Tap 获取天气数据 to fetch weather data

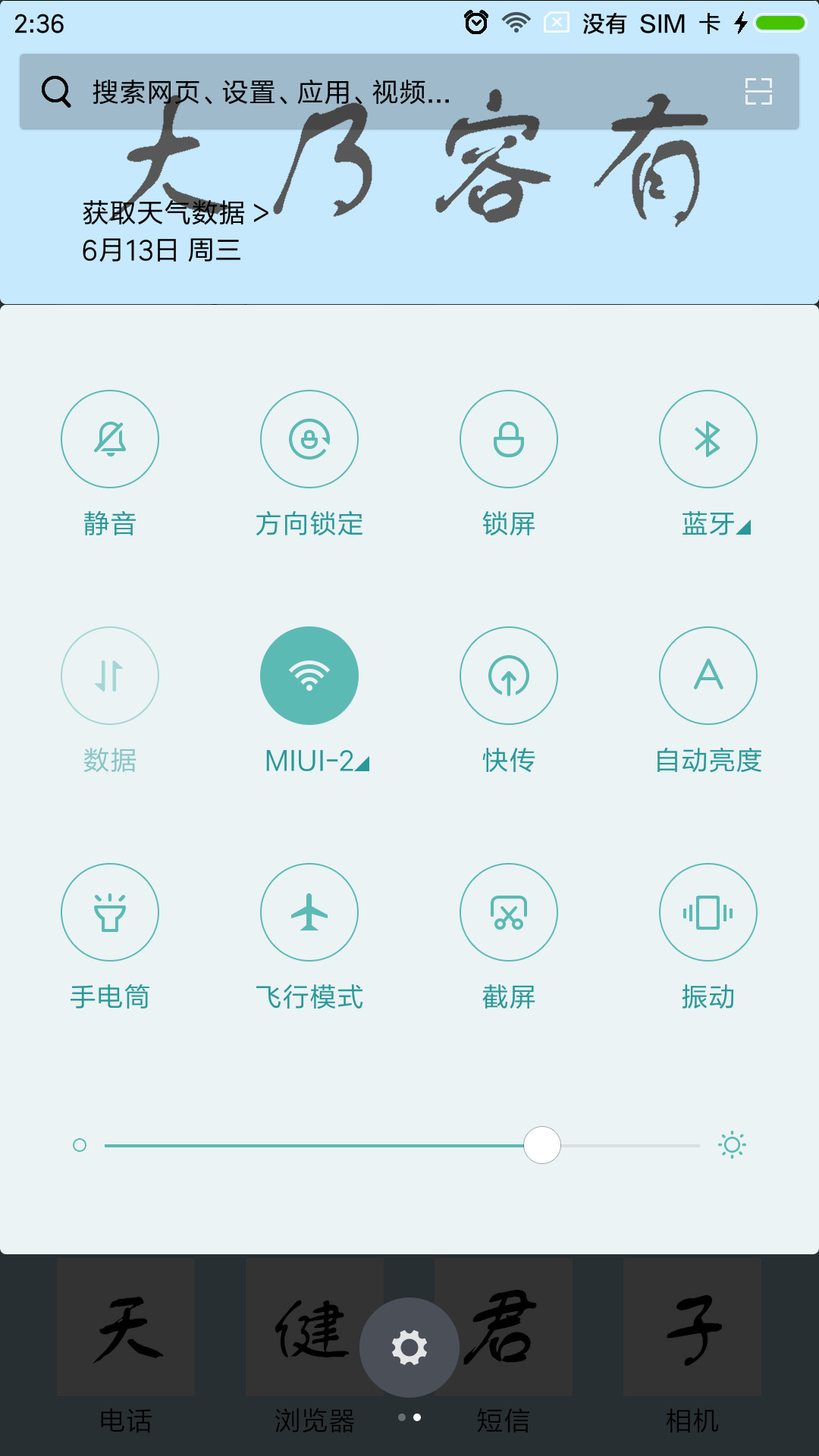(x=175, y=213)
